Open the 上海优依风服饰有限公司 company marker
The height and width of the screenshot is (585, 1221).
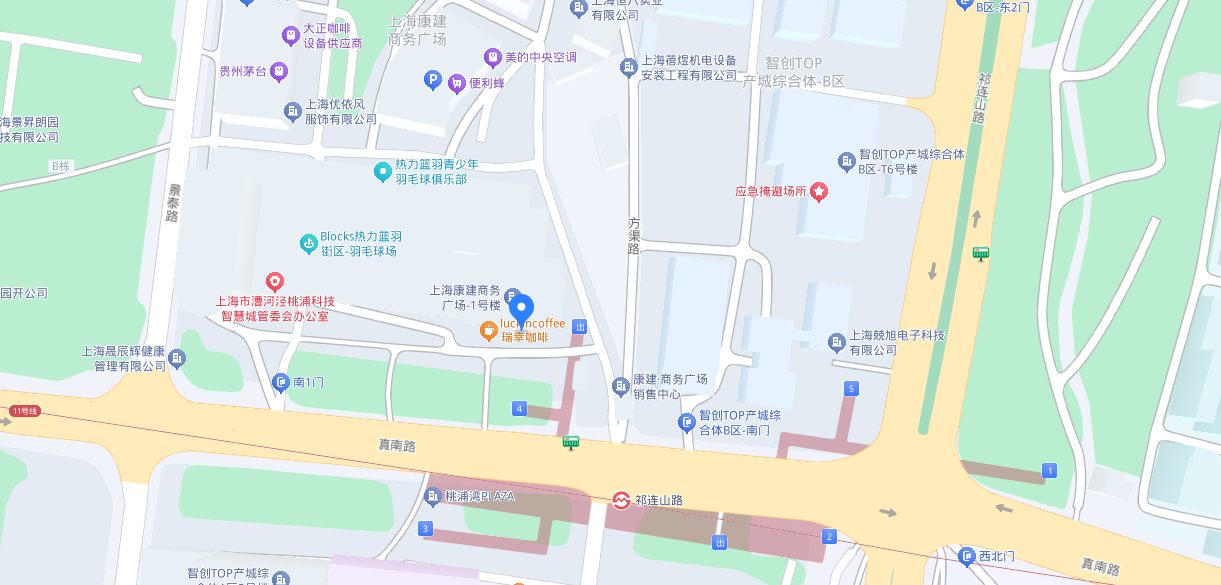click(x=293, y=111)
